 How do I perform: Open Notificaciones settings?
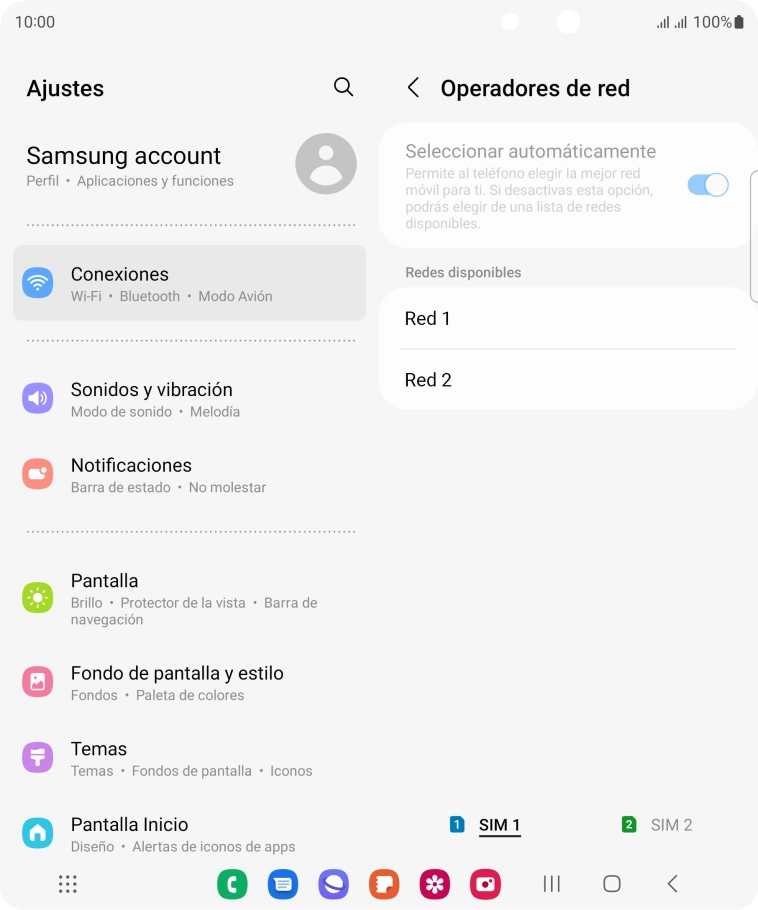(x=189, y=475)
